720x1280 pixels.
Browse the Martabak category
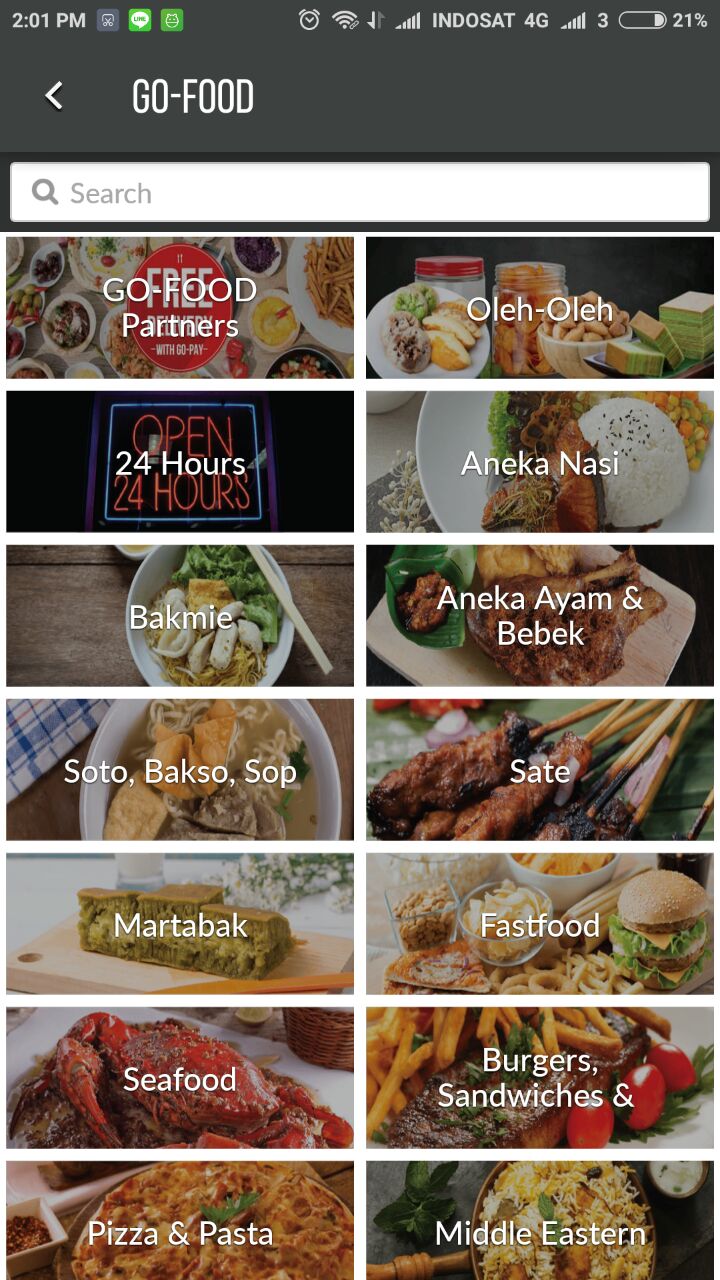tap(180, 925)
